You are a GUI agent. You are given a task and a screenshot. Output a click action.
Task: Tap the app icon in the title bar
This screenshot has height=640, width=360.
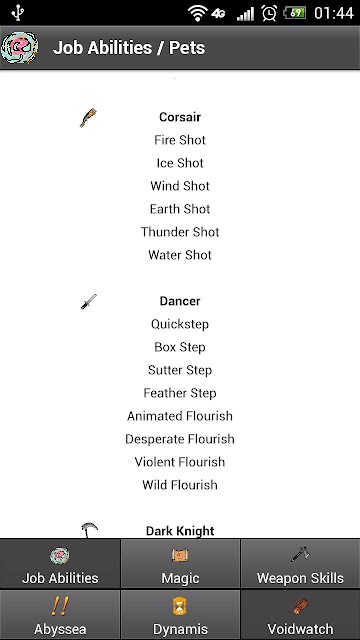pos(20,48)
